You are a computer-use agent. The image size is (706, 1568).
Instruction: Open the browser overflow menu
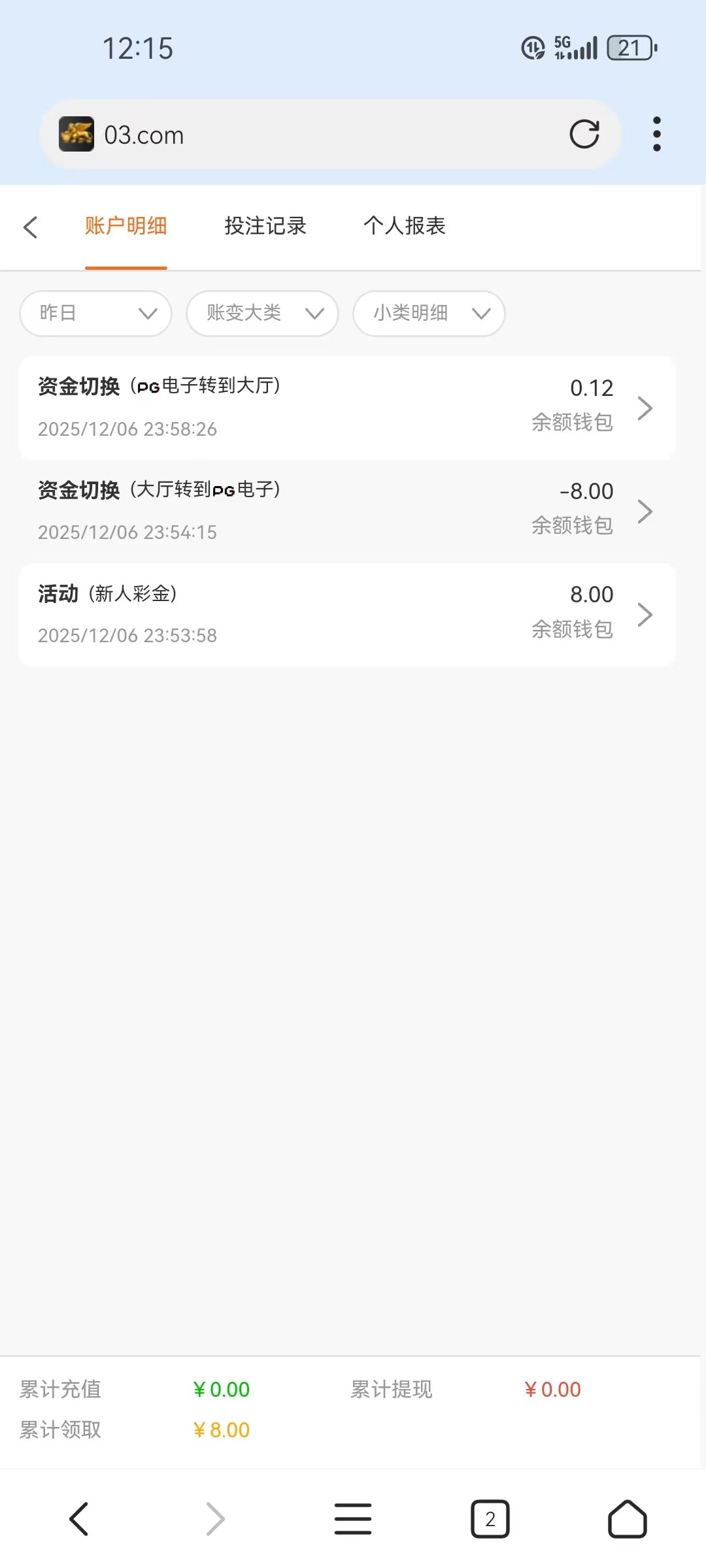pos(656,135)
